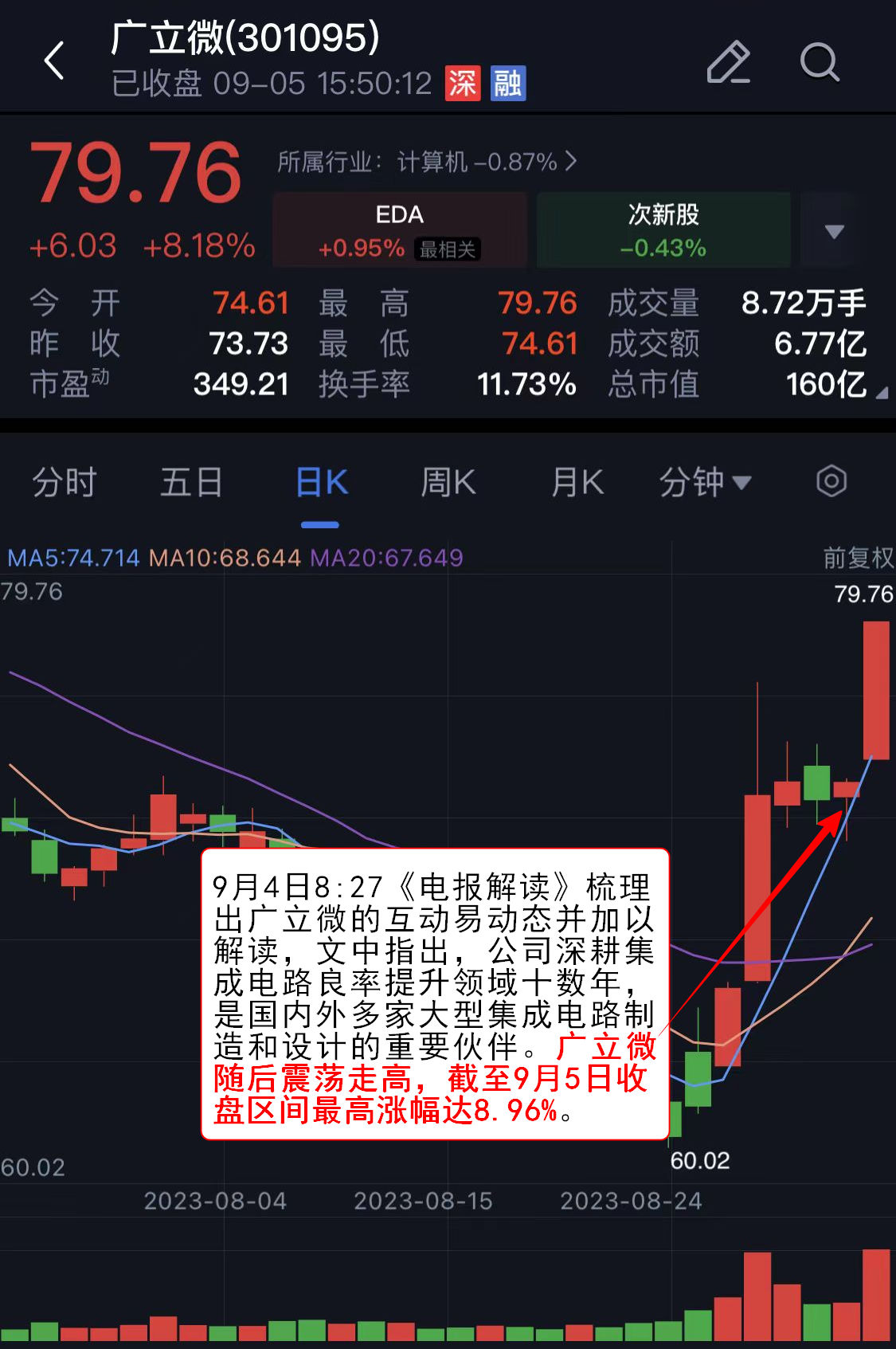Switch to the 周K chart tab

pos(448,482)
